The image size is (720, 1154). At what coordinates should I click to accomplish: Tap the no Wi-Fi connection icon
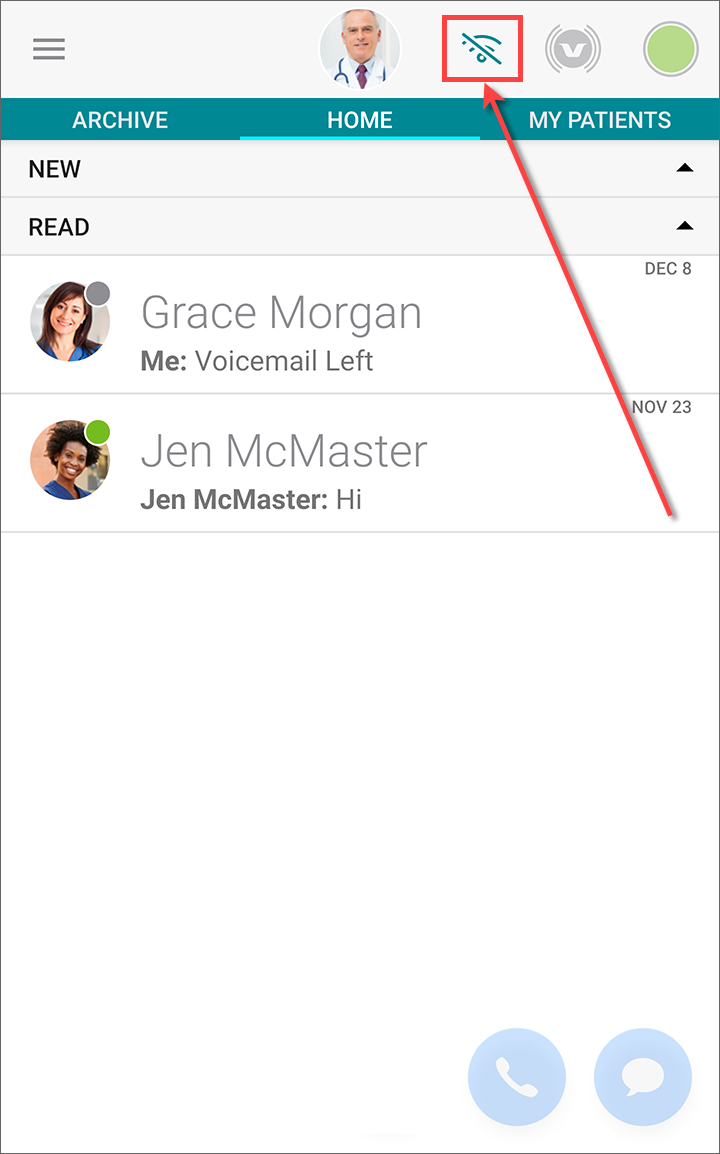[x=482, y=48]
